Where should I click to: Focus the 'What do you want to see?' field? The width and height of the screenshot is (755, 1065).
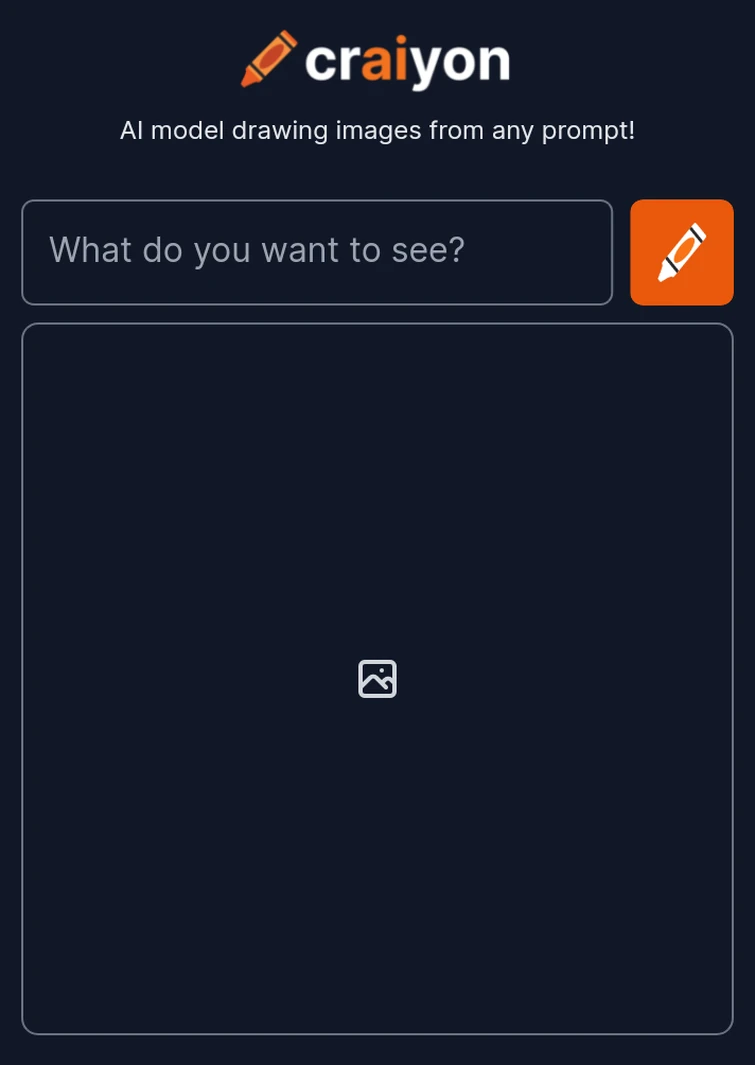316,252
